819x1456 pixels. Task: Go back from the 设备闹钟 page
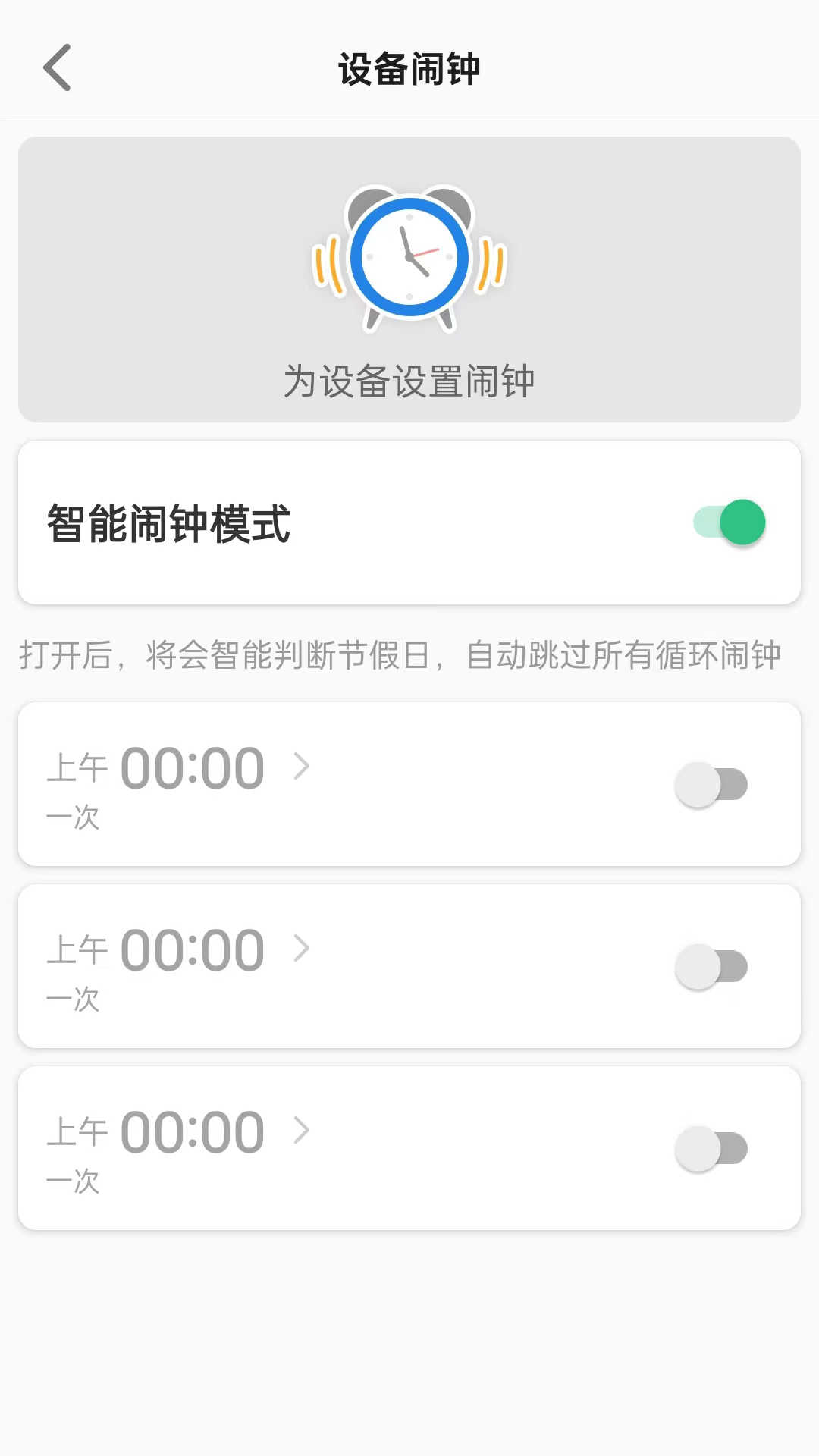pyautogui.click(x=58, y=68)
